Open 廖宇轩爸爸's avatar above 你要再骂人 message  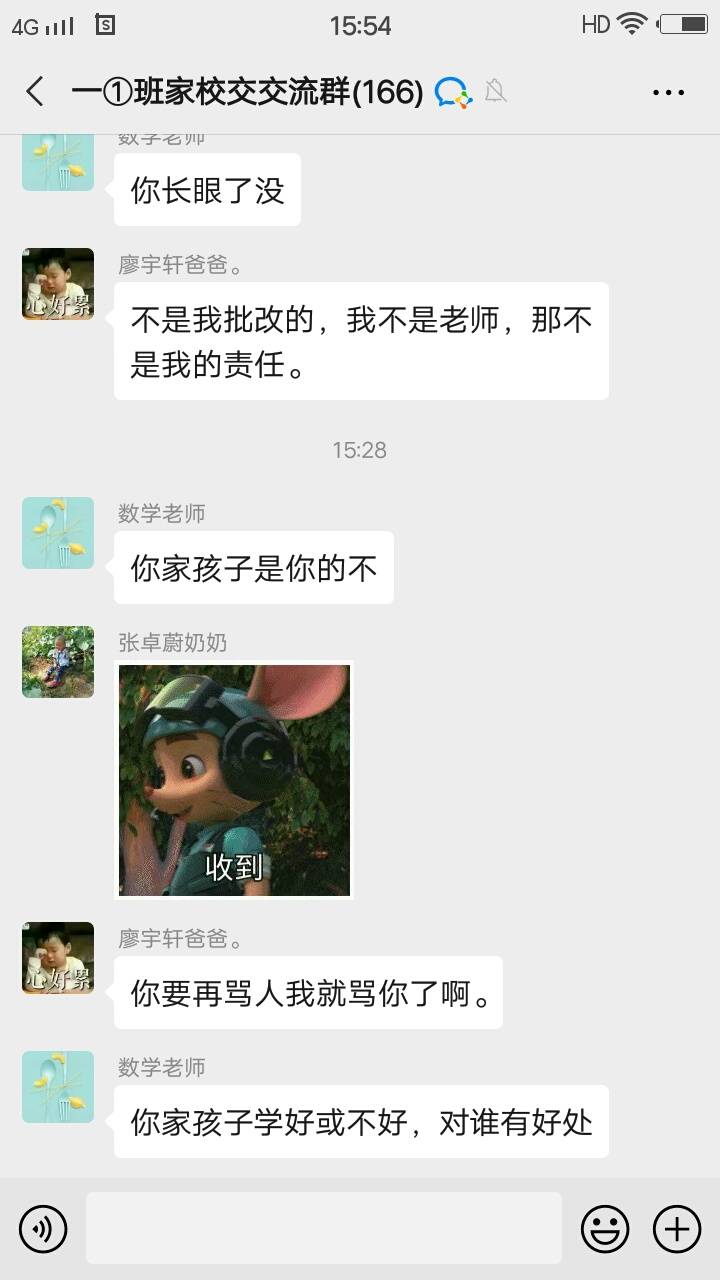pos(58,958)
